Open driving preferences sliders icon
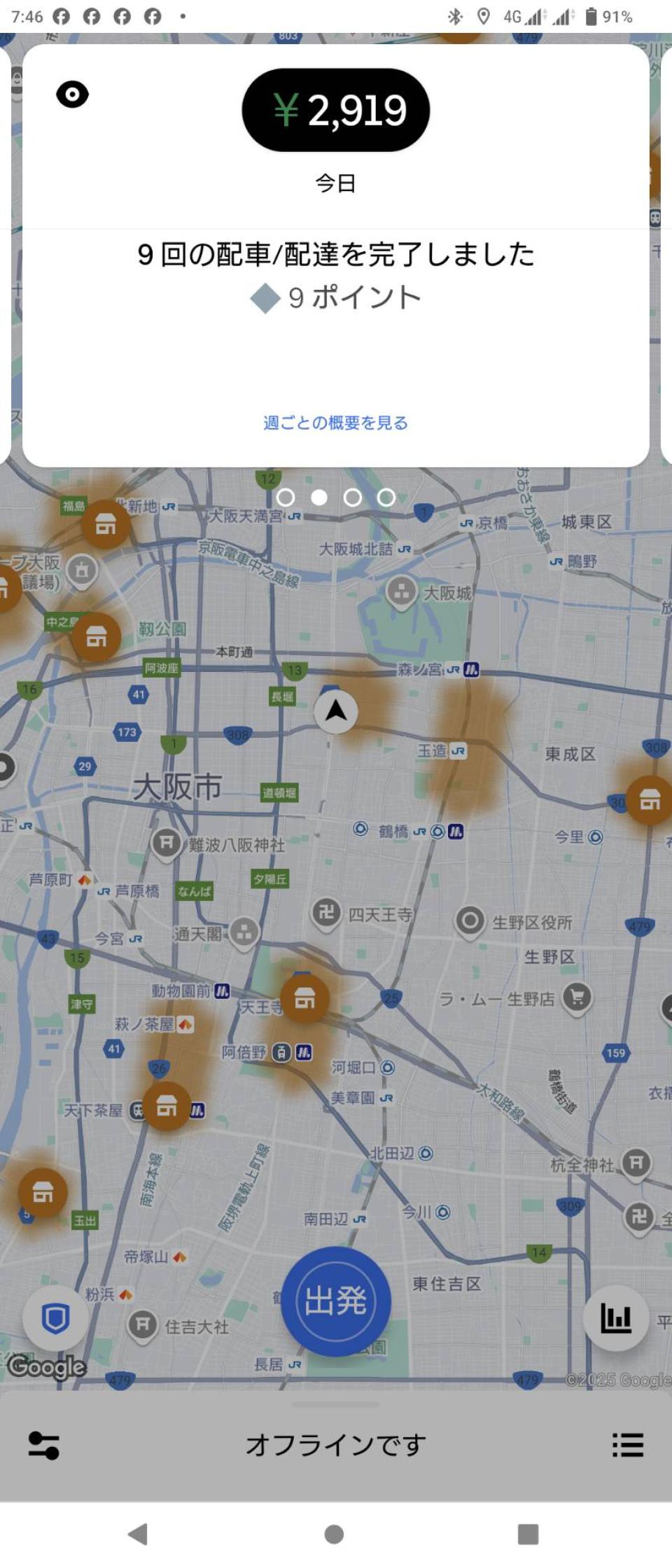The image size is (672, 1568). click(43, 1445)
